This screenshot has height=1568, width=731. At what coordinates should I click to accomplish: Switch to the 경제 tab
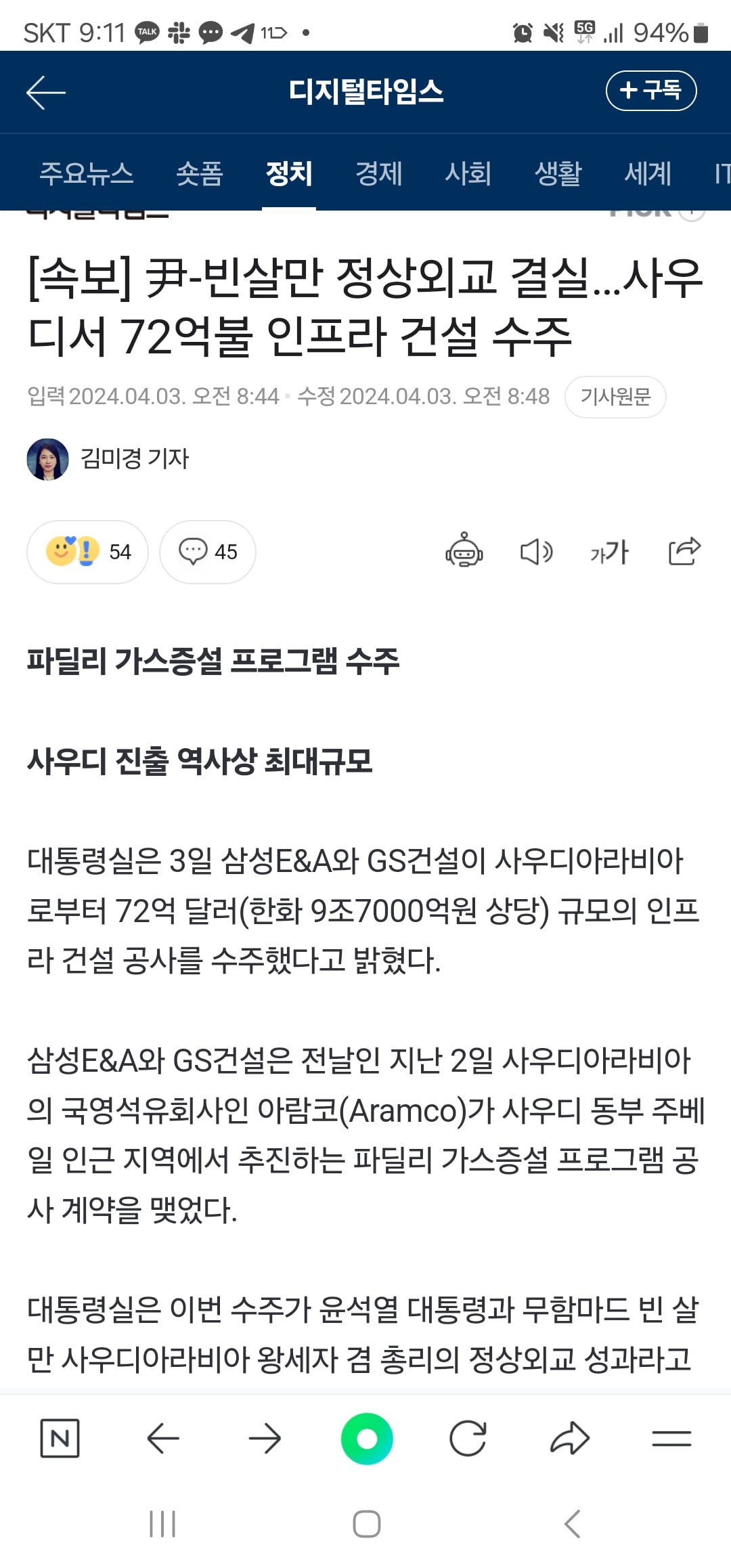tap(379, 173)
